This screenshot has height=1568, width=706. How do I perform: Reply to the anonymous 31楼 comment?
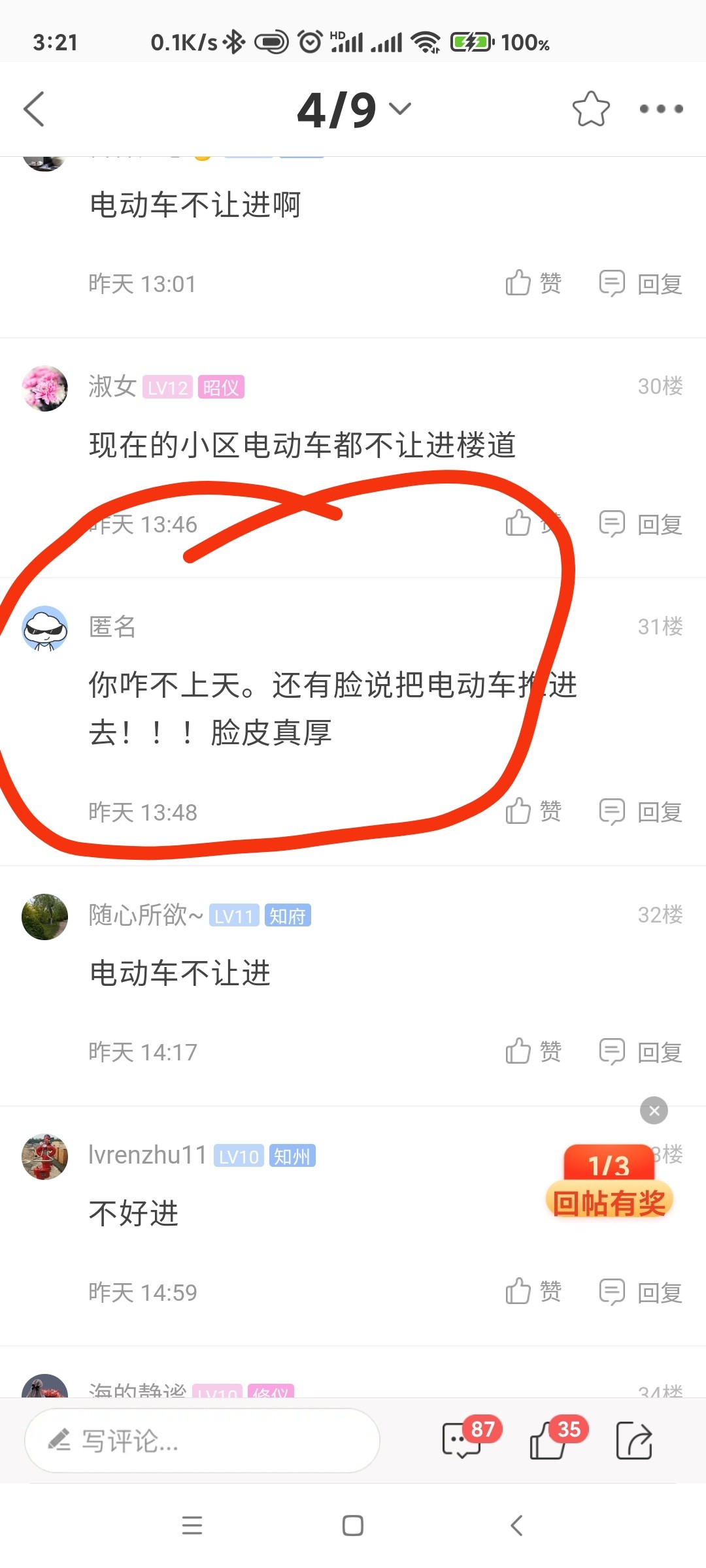coord(641,811)
